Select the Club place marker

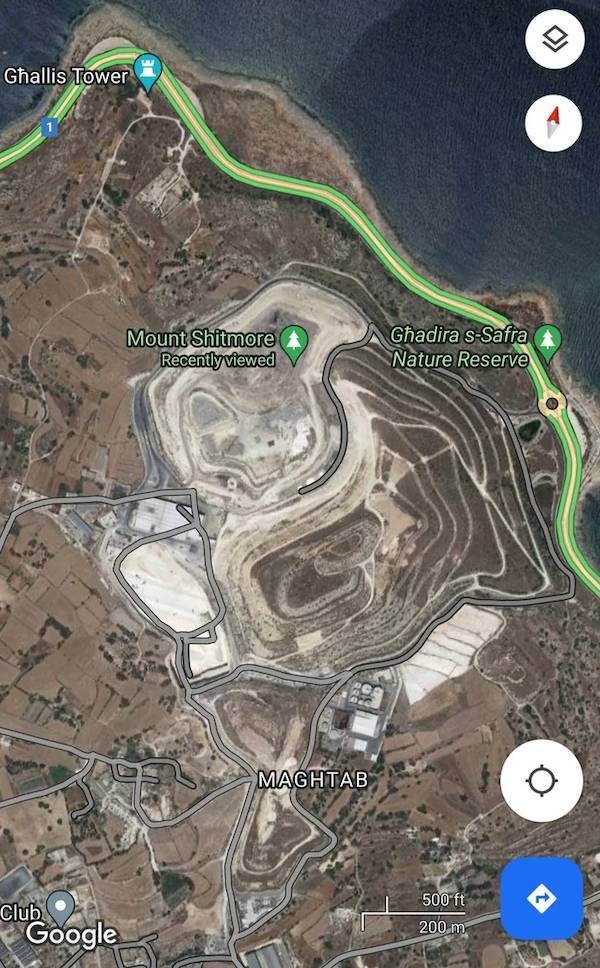(62, 908)
